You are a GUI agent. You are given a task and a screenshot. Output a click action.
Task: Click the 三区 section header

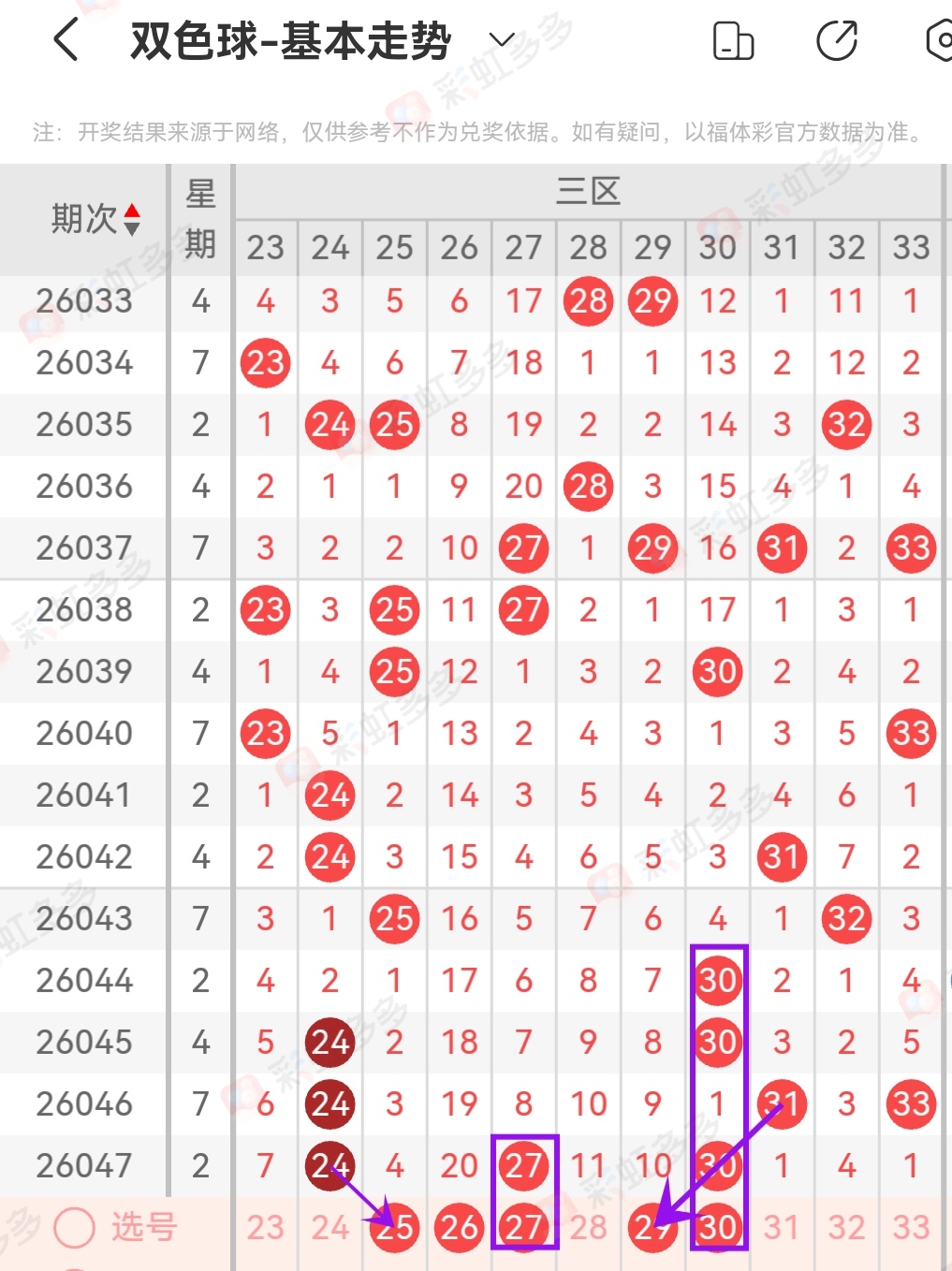click(x=589, y=192)
